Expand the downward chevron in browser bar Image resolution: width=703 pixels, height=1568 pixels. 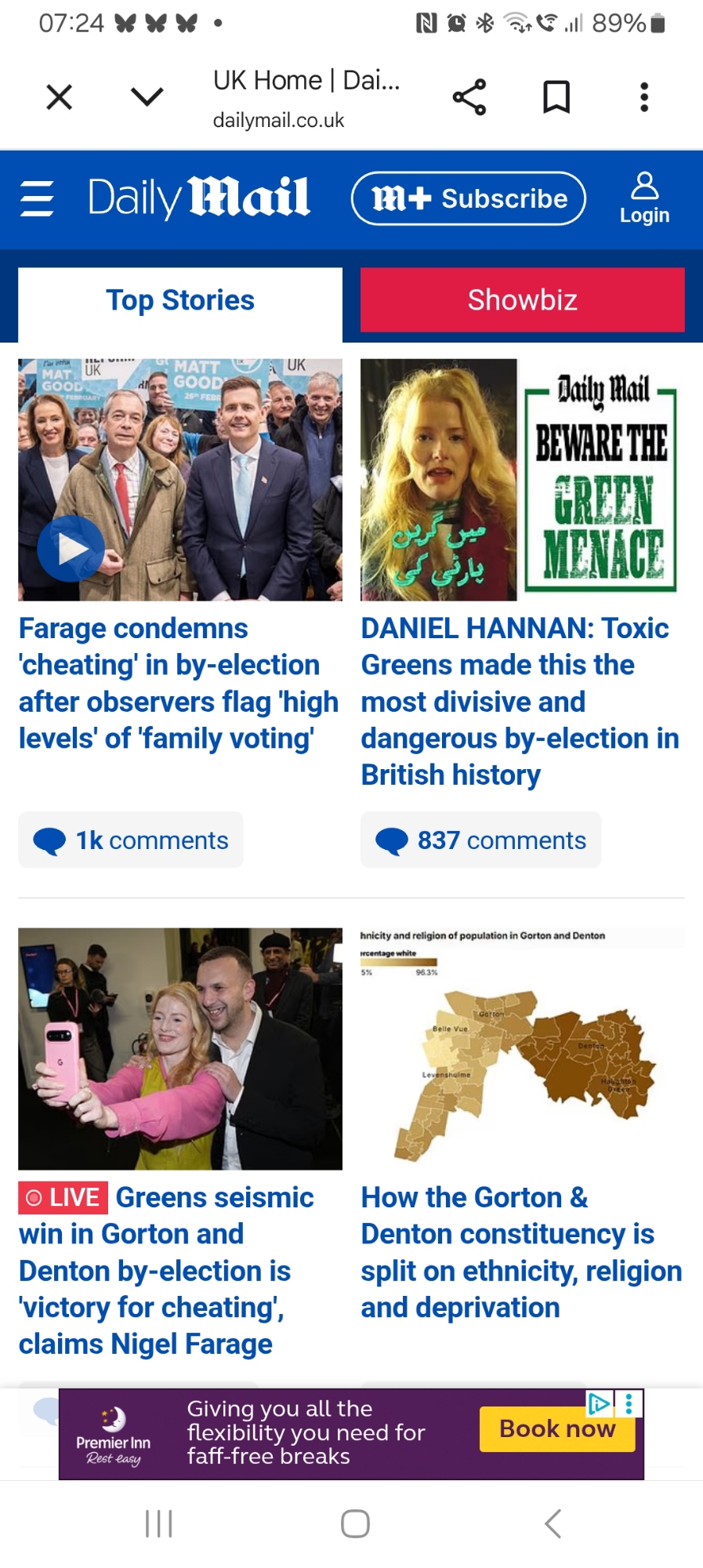(147, 97)
